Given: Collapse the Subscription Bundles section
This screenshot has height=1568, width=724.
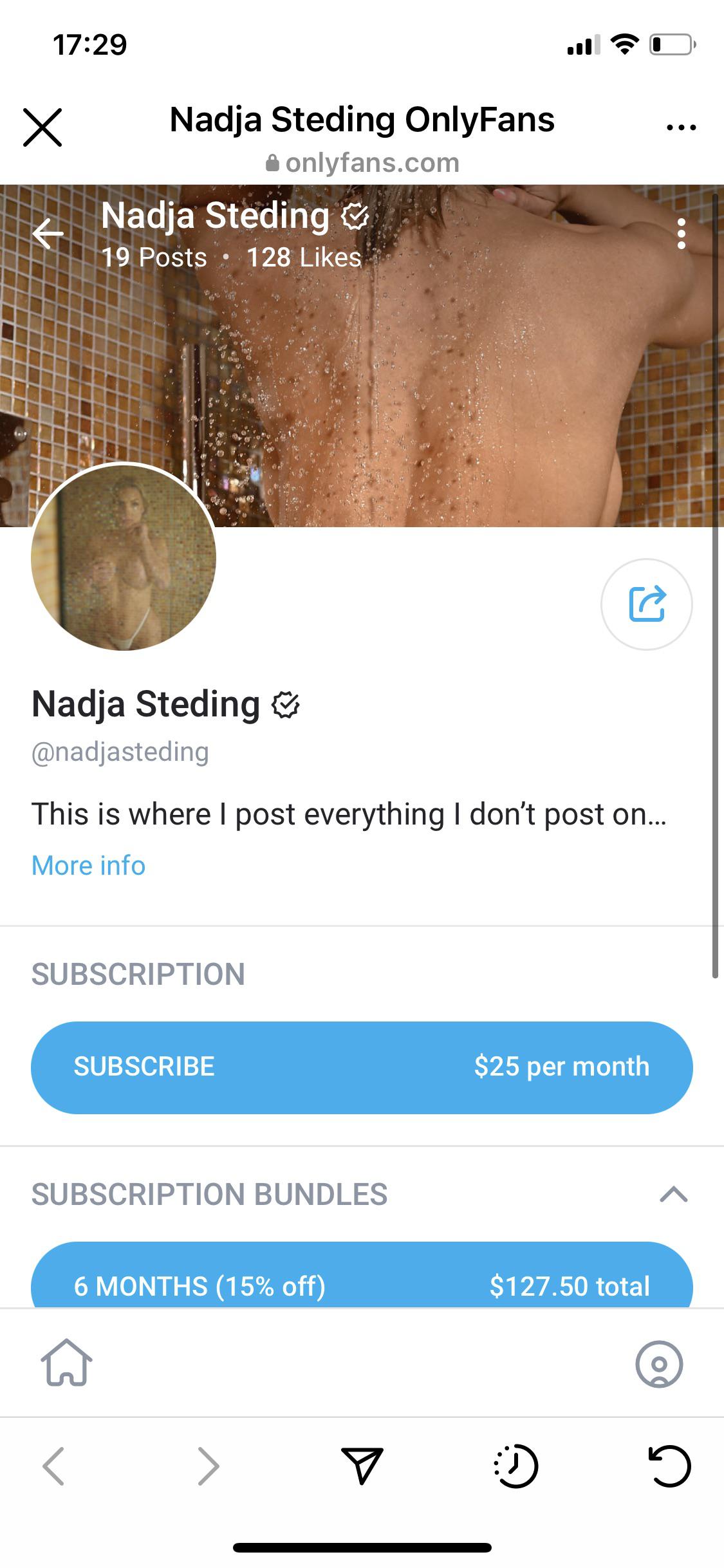Looking at the screenshot, I should (673, 1194).
